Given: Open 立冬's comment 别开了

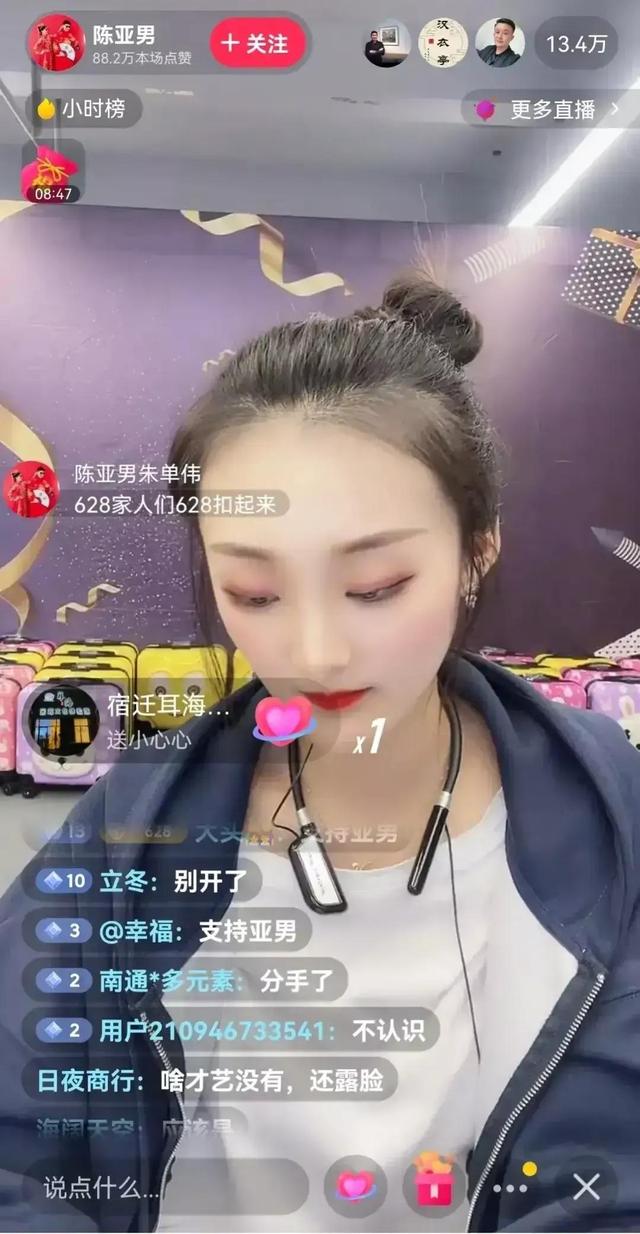Looking at the screenshot, I should (142, 881).
